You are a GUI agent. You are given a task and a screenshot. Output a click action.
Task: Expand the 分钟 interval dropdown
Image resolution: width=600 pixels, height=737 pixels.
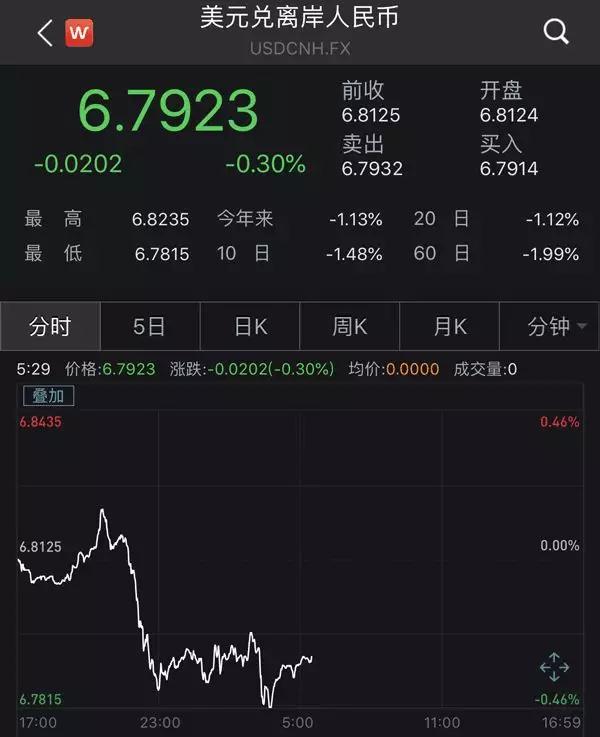[x=555, y=326]
